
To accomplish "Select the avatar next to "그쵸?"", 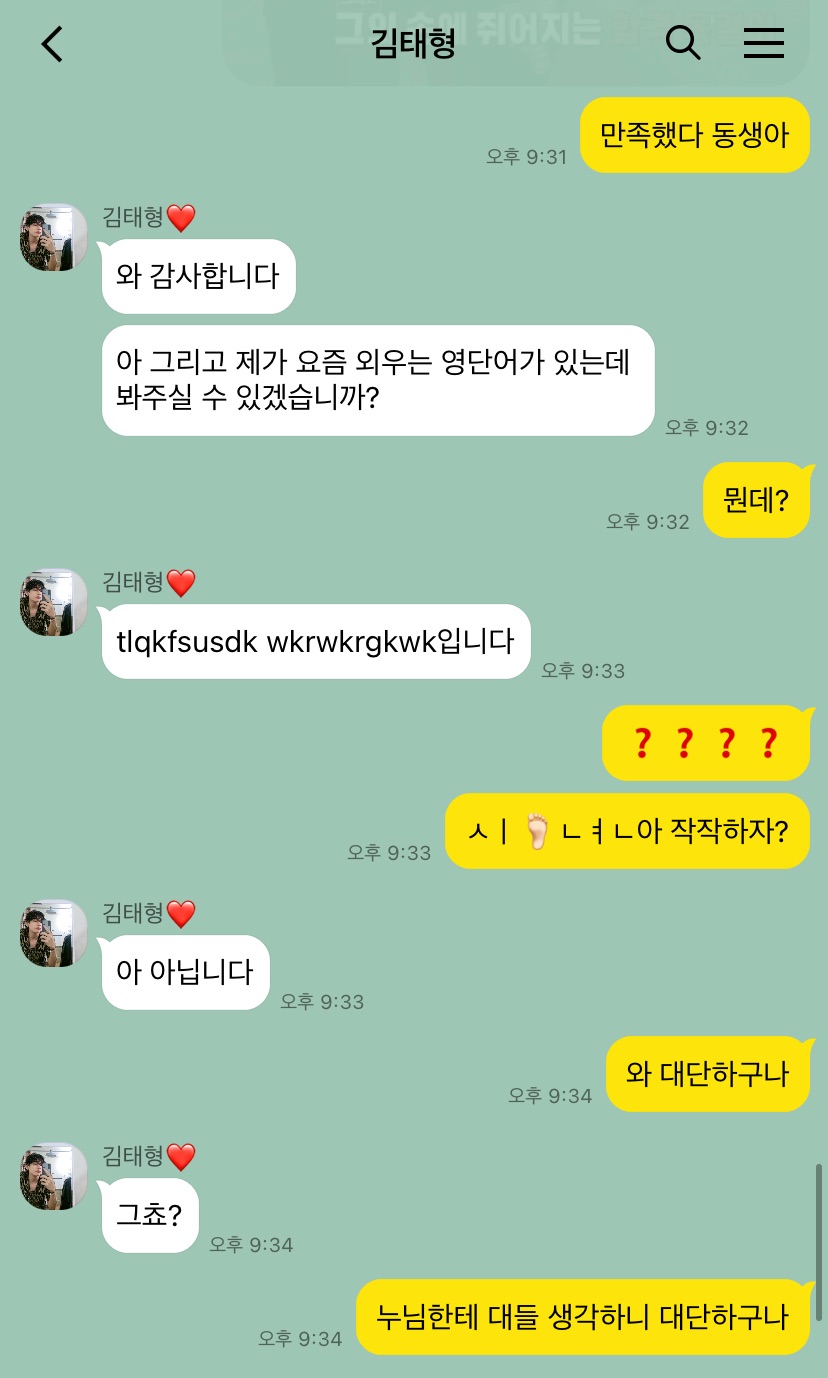I will coord(54,1176).
